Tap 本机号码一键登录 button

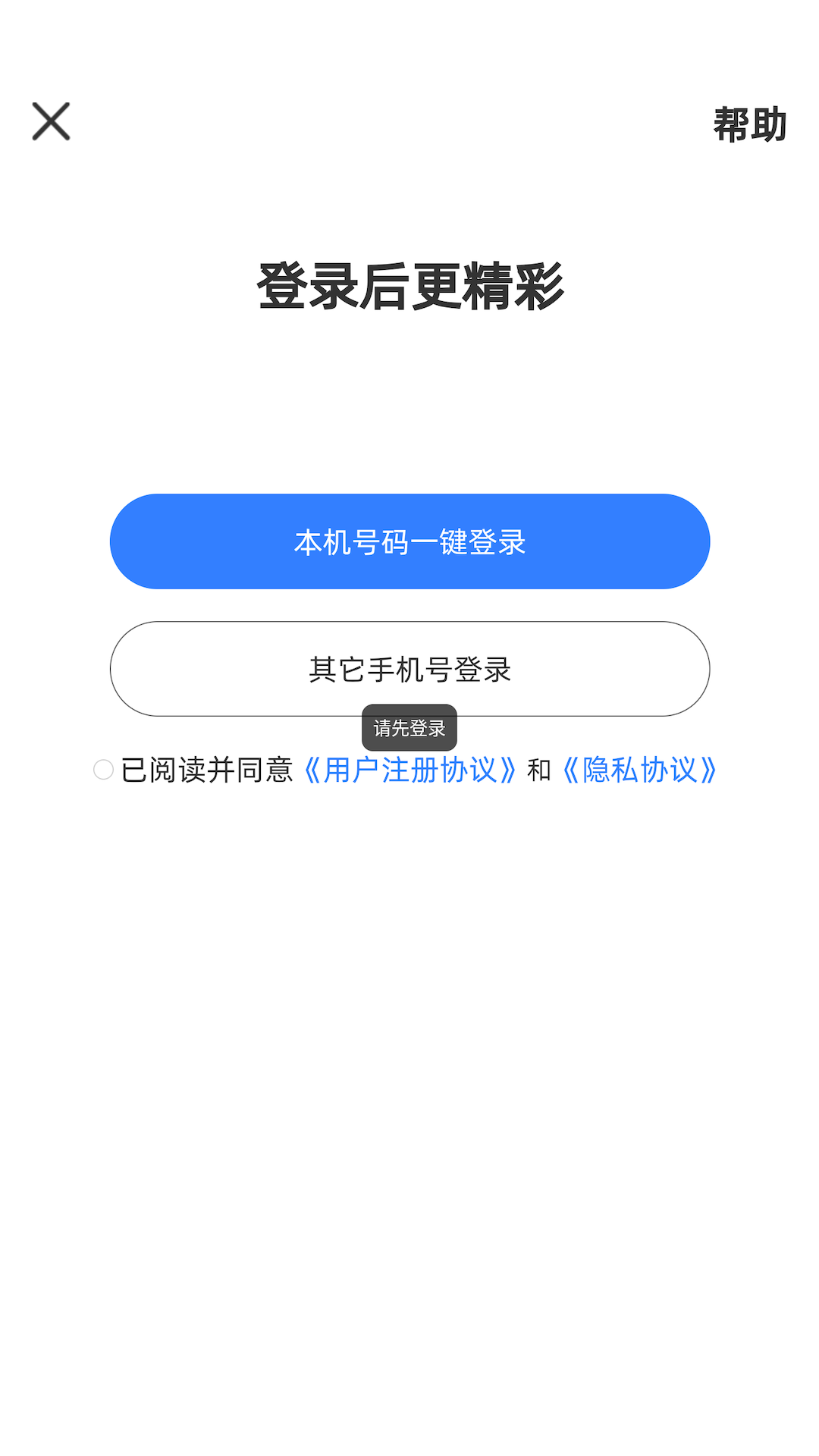[x=409, y=541]
